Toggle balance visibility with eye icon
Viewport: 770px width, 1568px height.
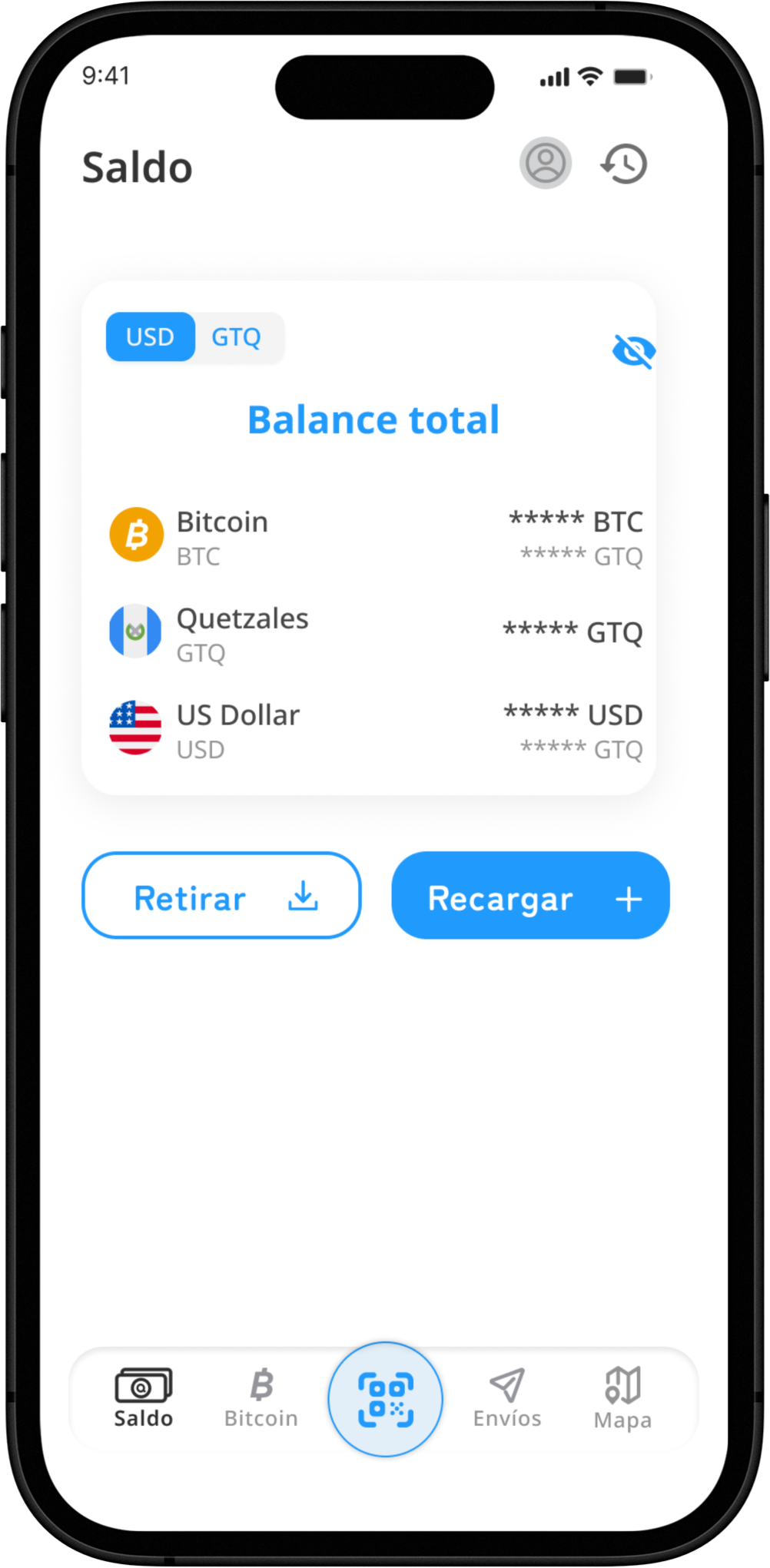pos(633,352)
